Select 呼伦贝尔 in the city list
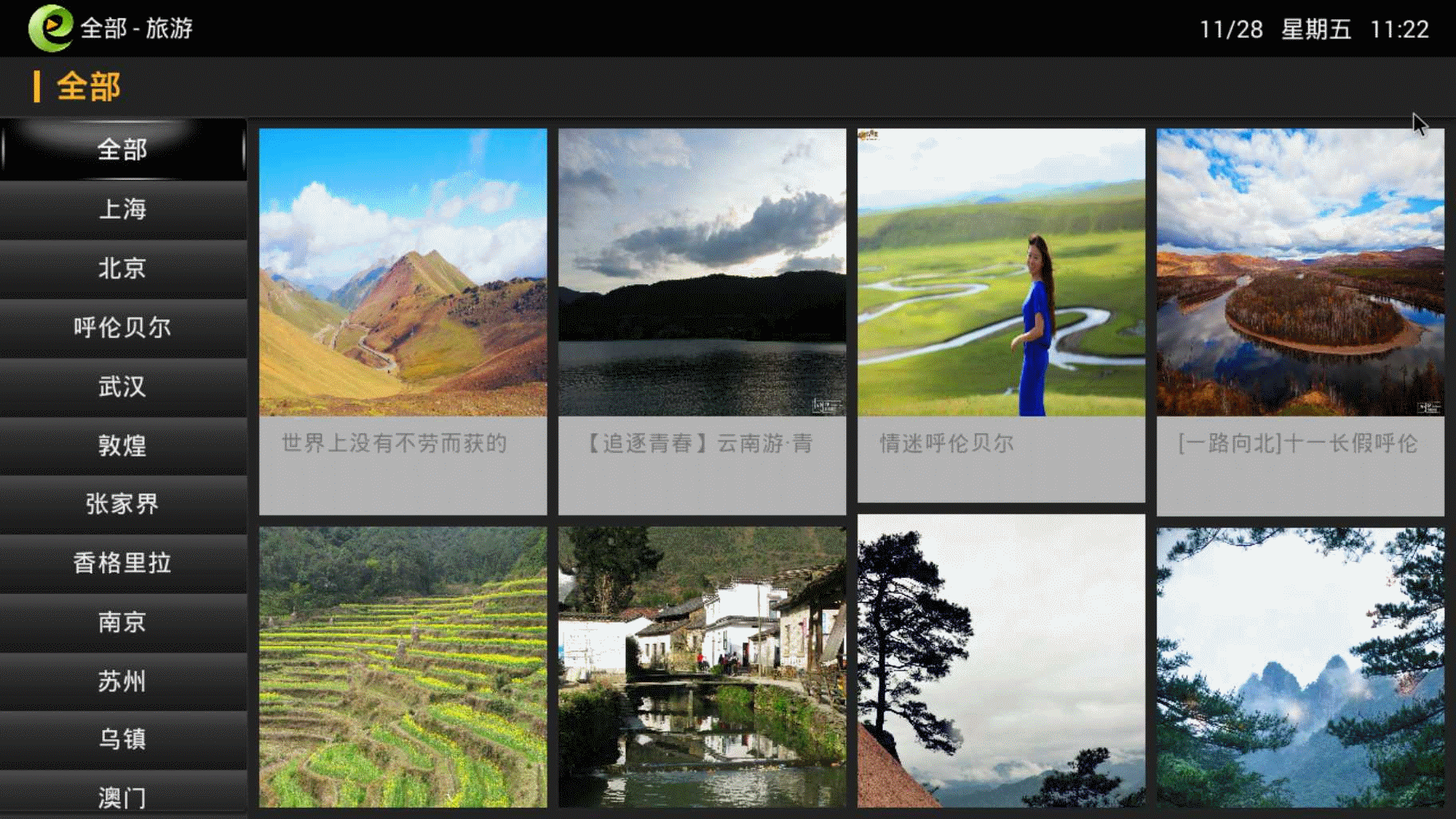1456x819 pixels. [122, 327]
